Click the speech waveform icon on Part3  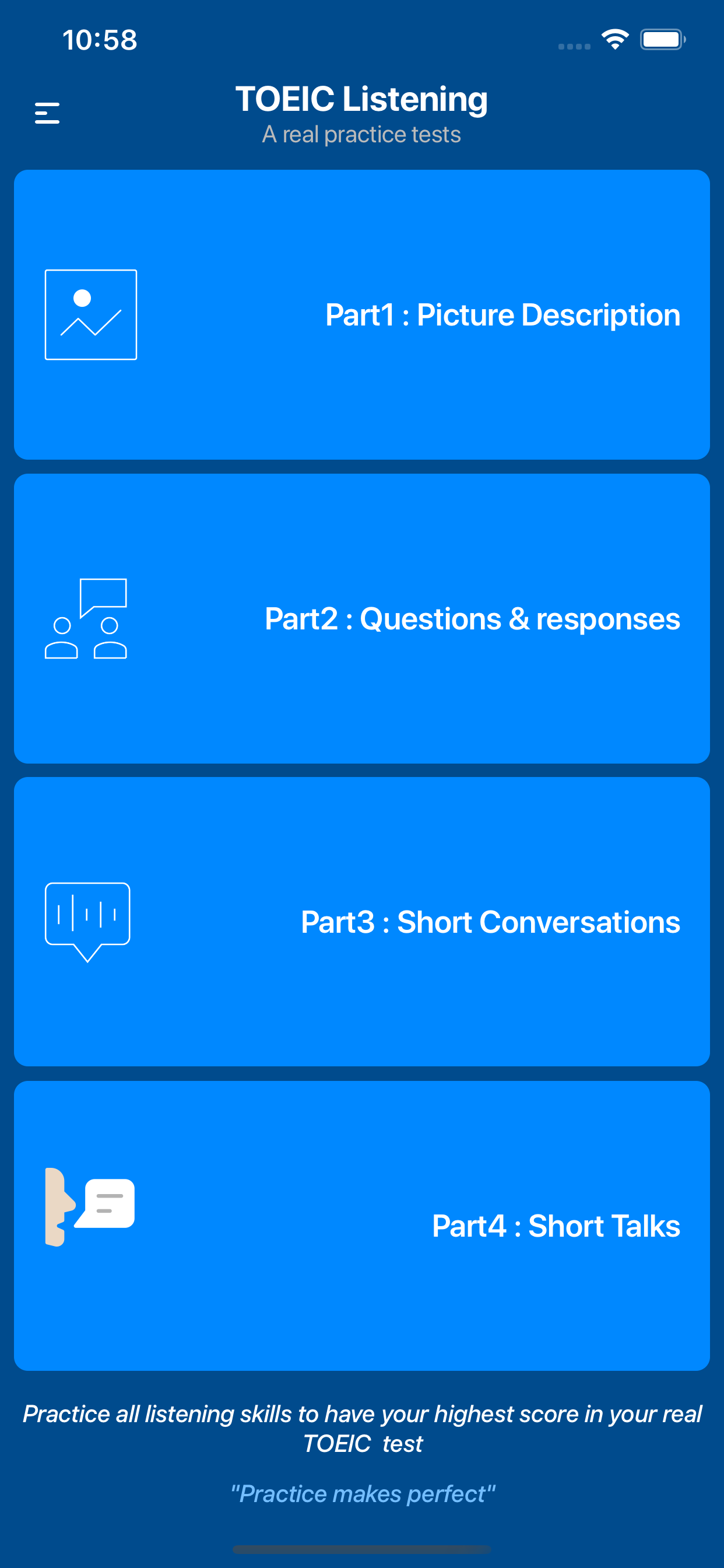(87, 919)
